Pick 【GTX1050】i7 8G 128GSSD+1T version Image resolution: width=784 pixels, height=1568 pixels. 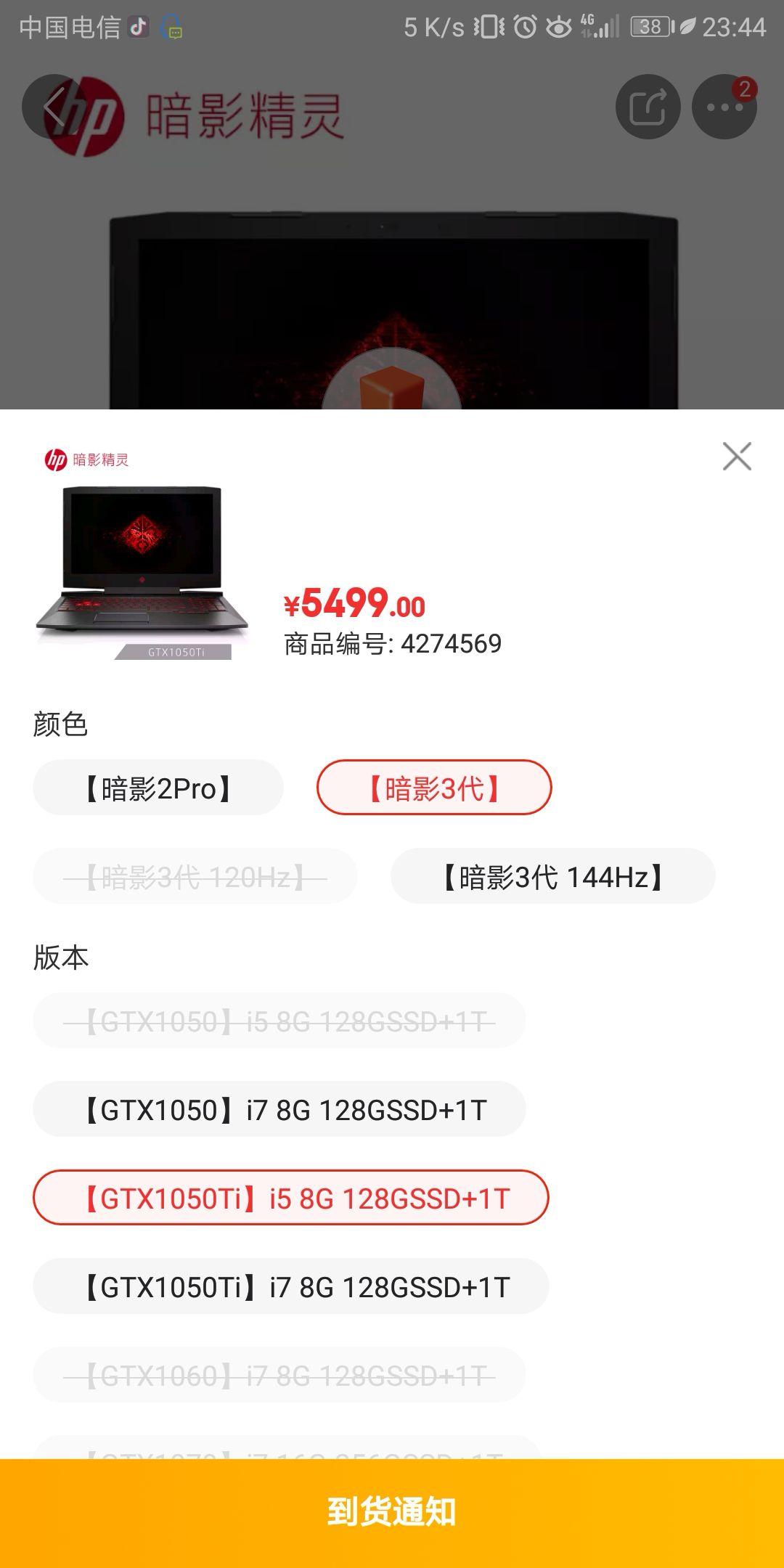click(x=279, y=1109)
